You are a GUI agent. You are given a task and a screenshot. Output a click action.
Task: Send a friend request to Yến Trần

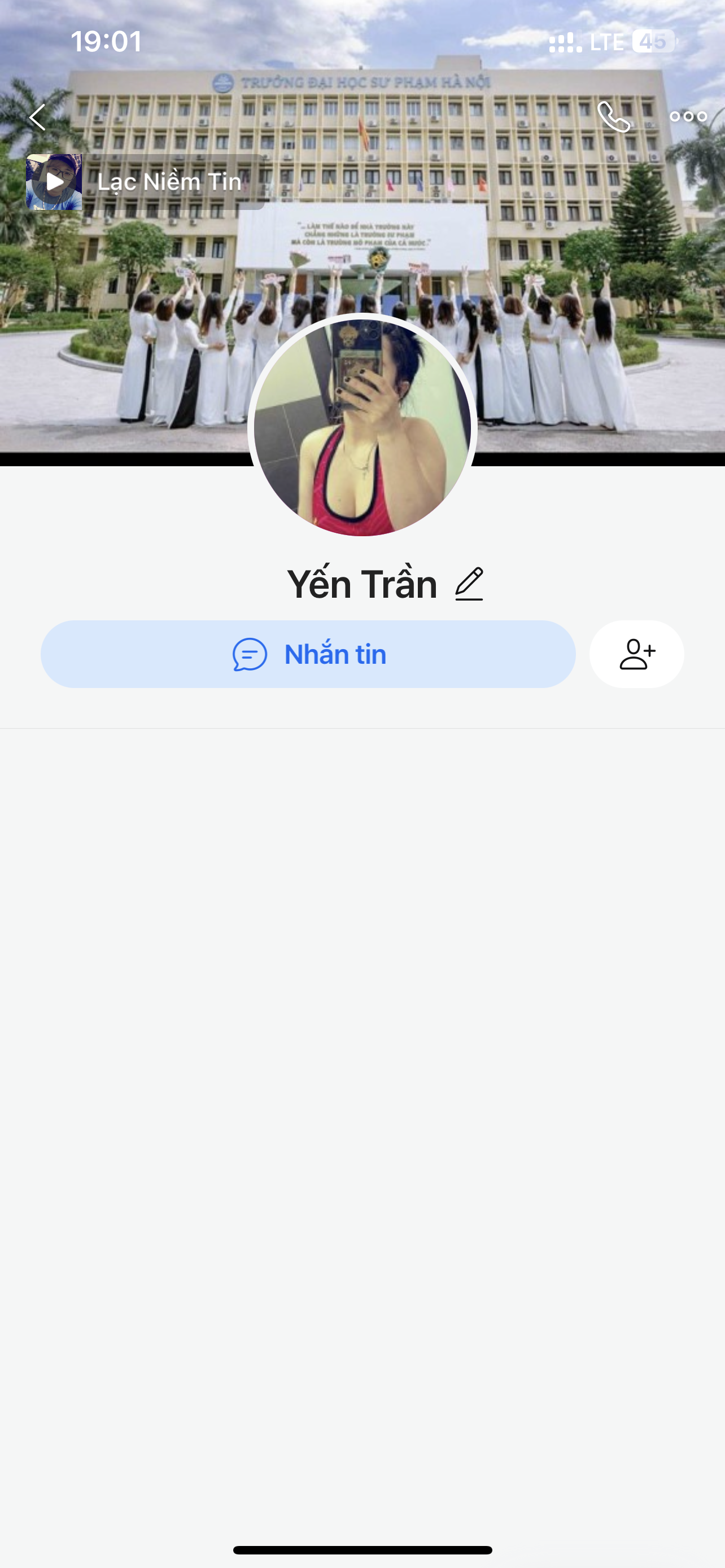(637, 654)
